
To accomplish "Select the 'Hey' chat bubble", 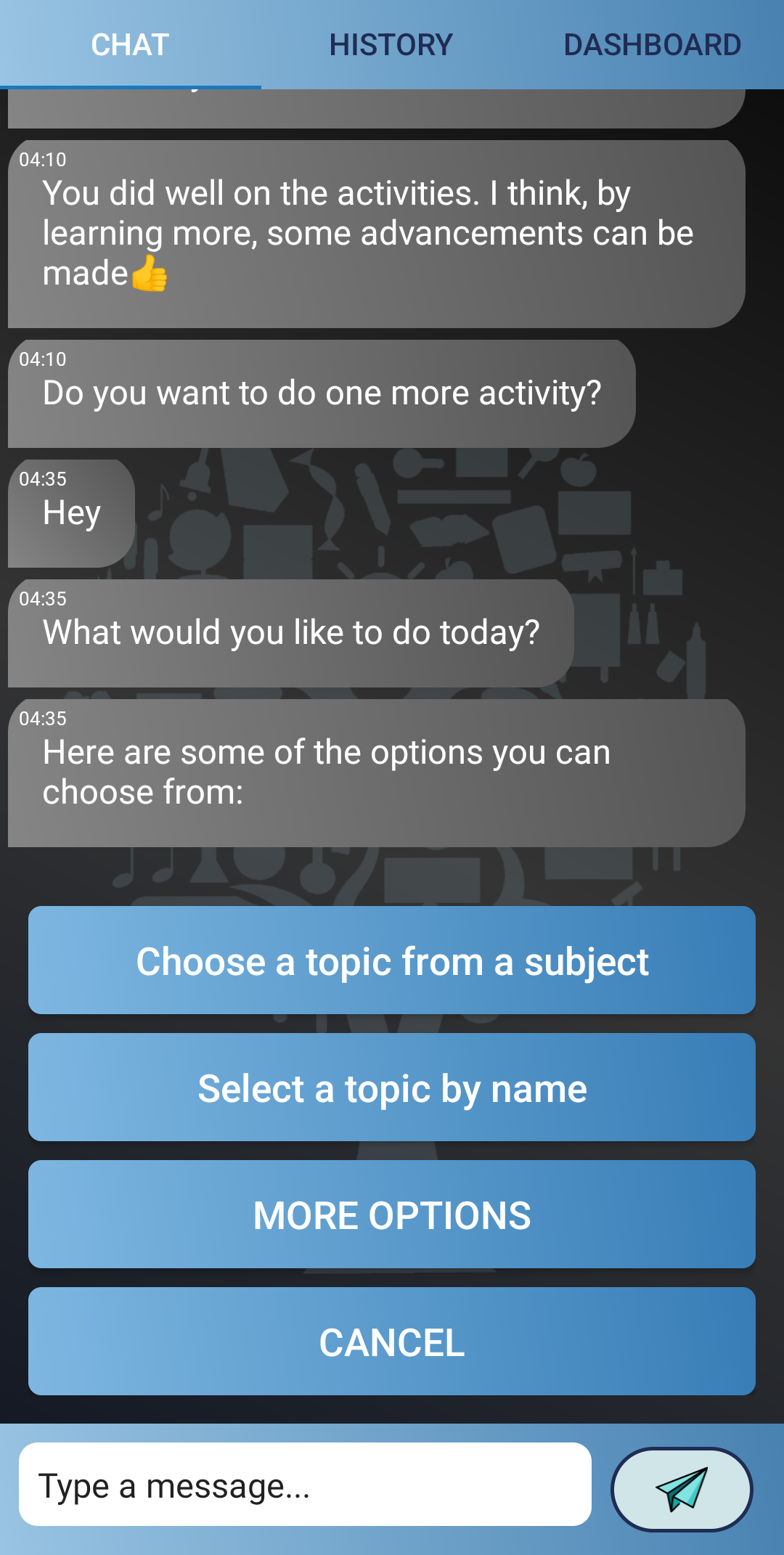I will pos(72,513).
